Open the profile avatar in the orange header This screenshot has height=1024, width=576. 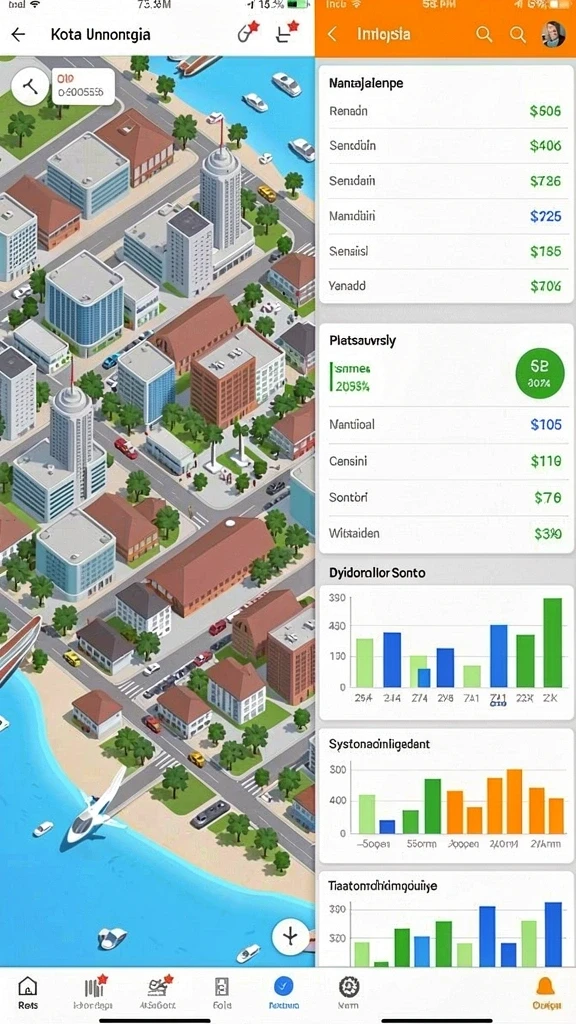[552, 34]
